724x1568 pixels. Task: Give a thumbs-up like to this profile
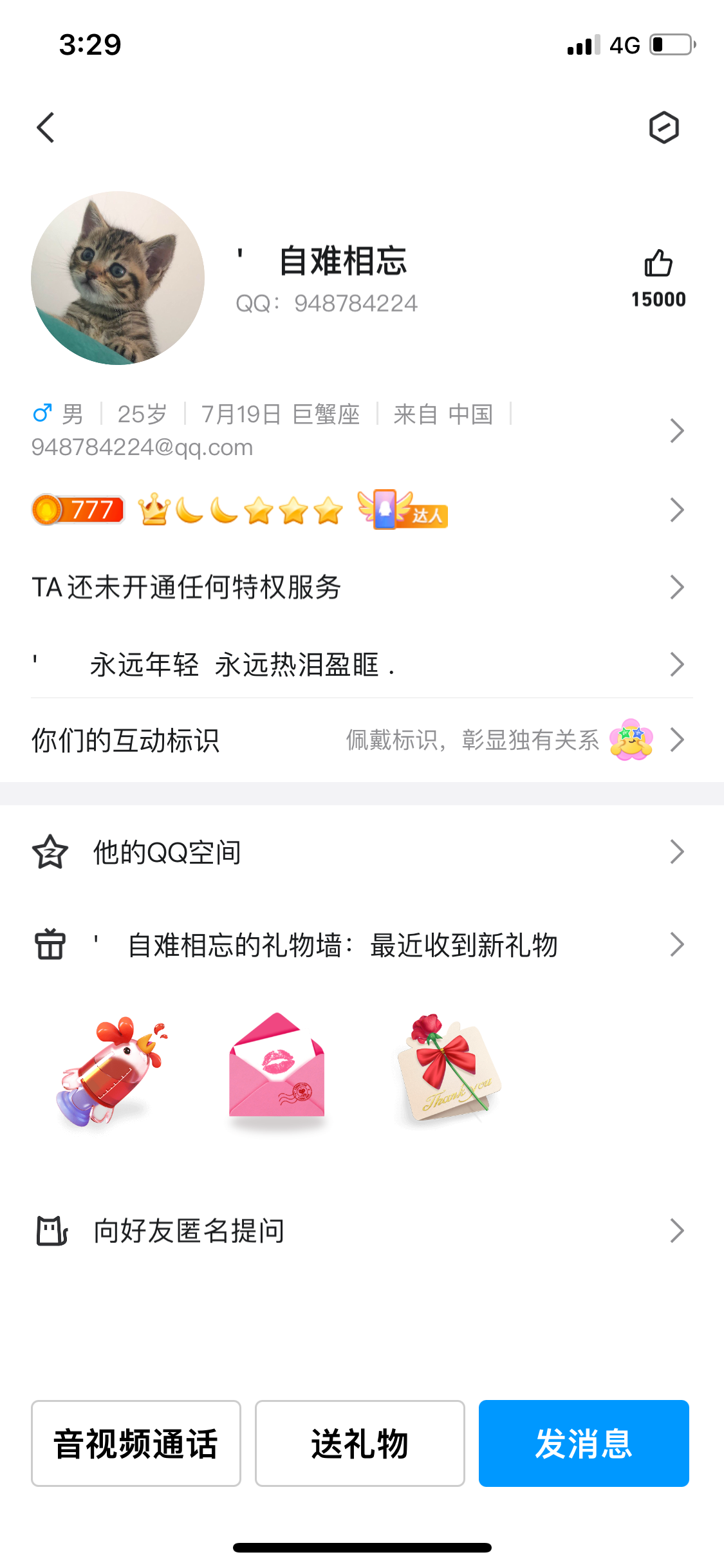658,265
